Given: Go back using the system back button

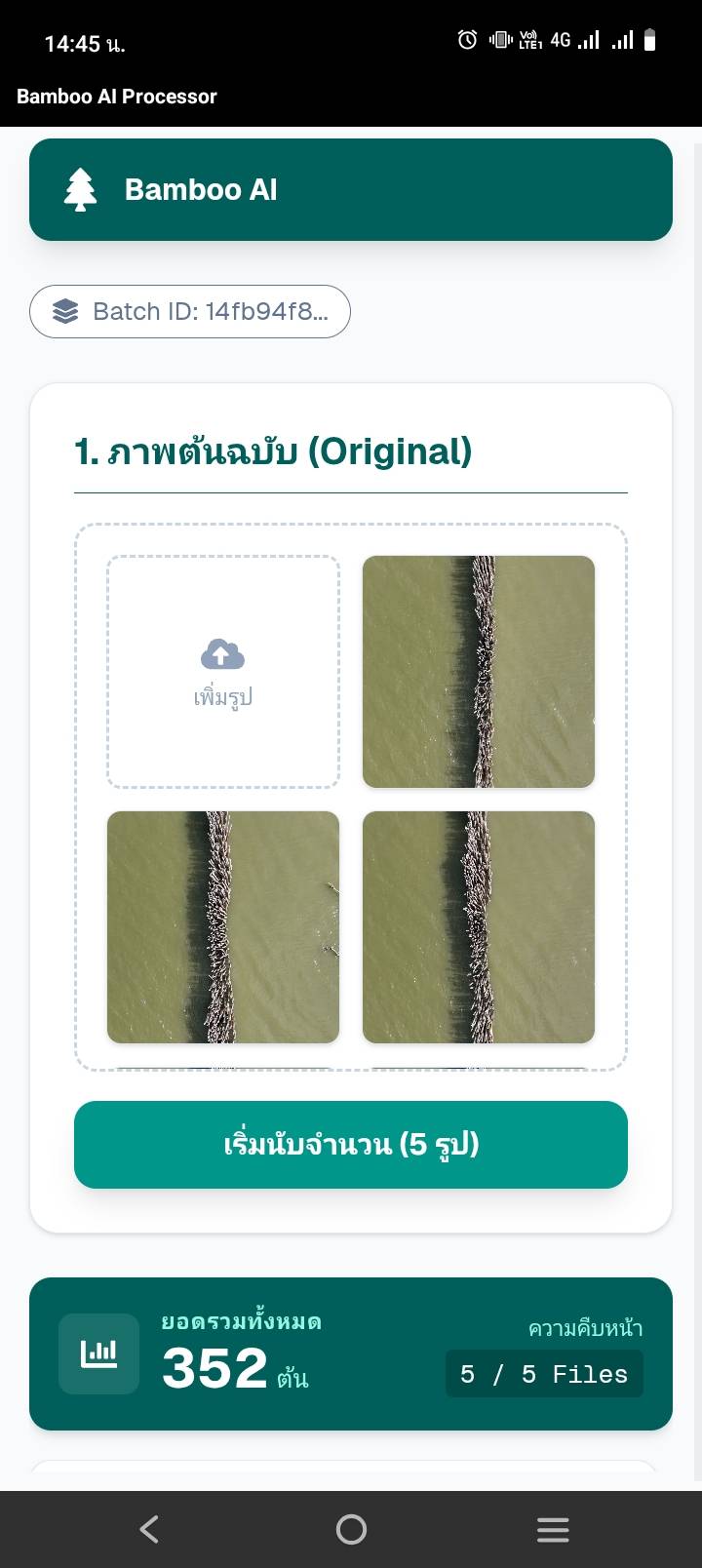Looking at the screenshot, I should click(149, 1528).
